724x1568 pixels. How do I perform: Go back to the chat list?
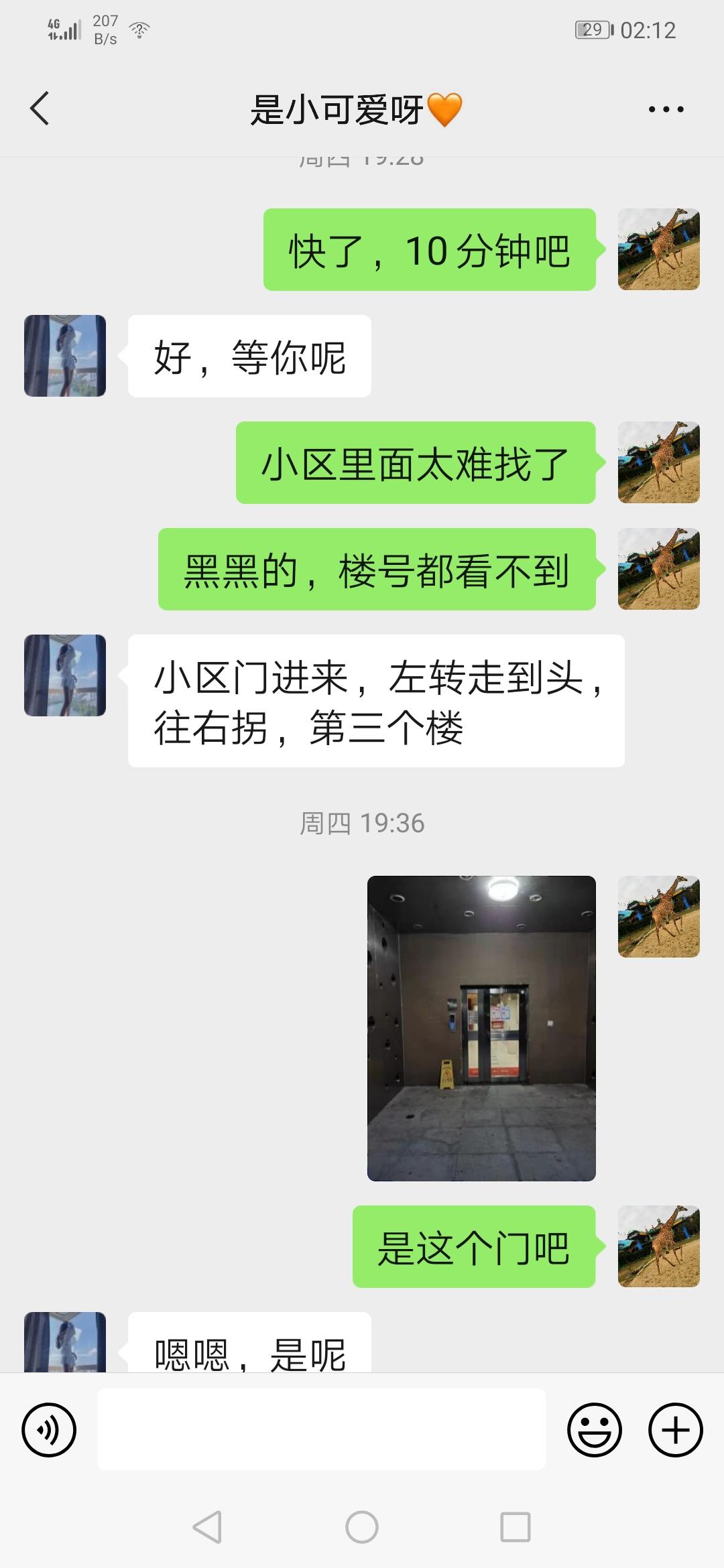click(x=40, y=109)
